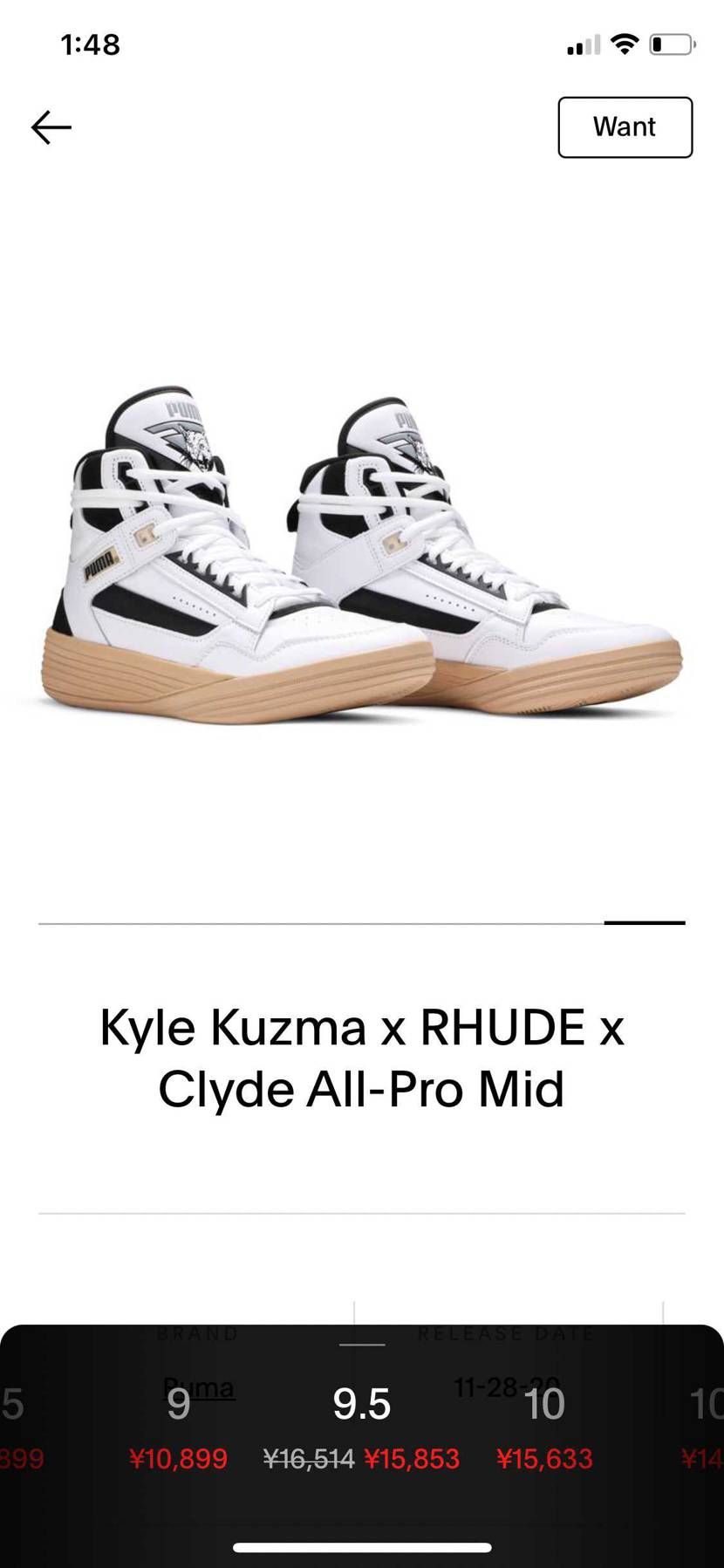Open the Kuzma RHUDE sneaker product photo
The height and width of the screenshot is (1568, 724).
[x=362, y=558]
